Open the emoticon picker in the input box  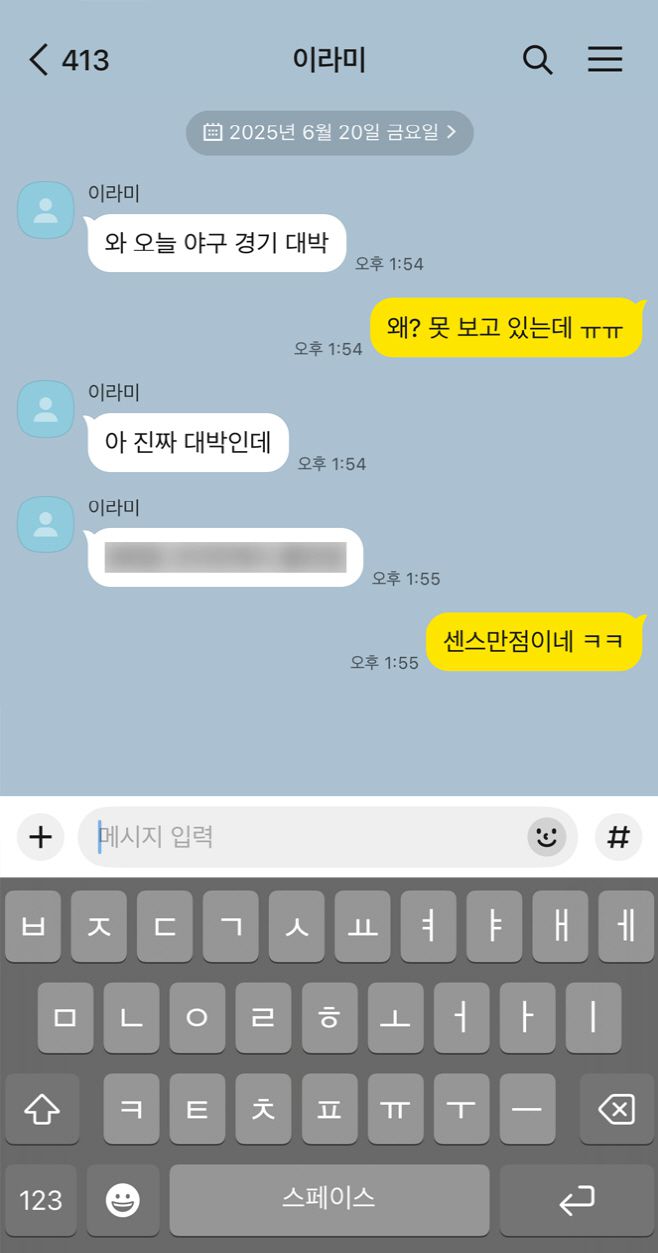point(546,837)
